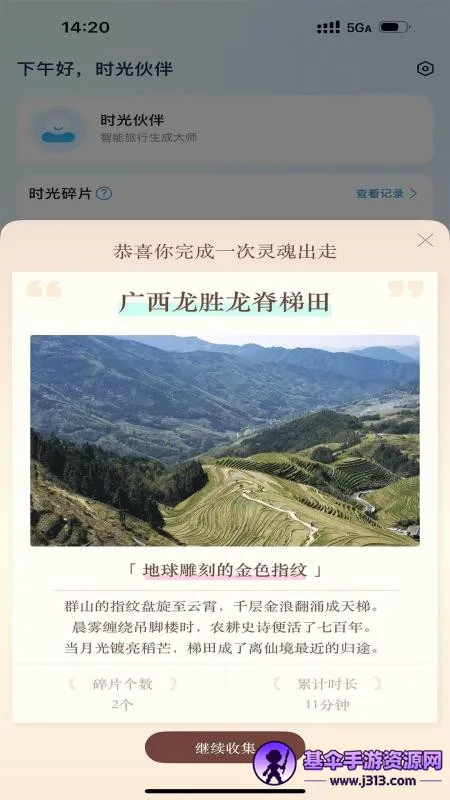Open the 时光伙伴 智能旅行生成大师 card
The height and width of the screenshot is (800, 450).
[225, 130]
